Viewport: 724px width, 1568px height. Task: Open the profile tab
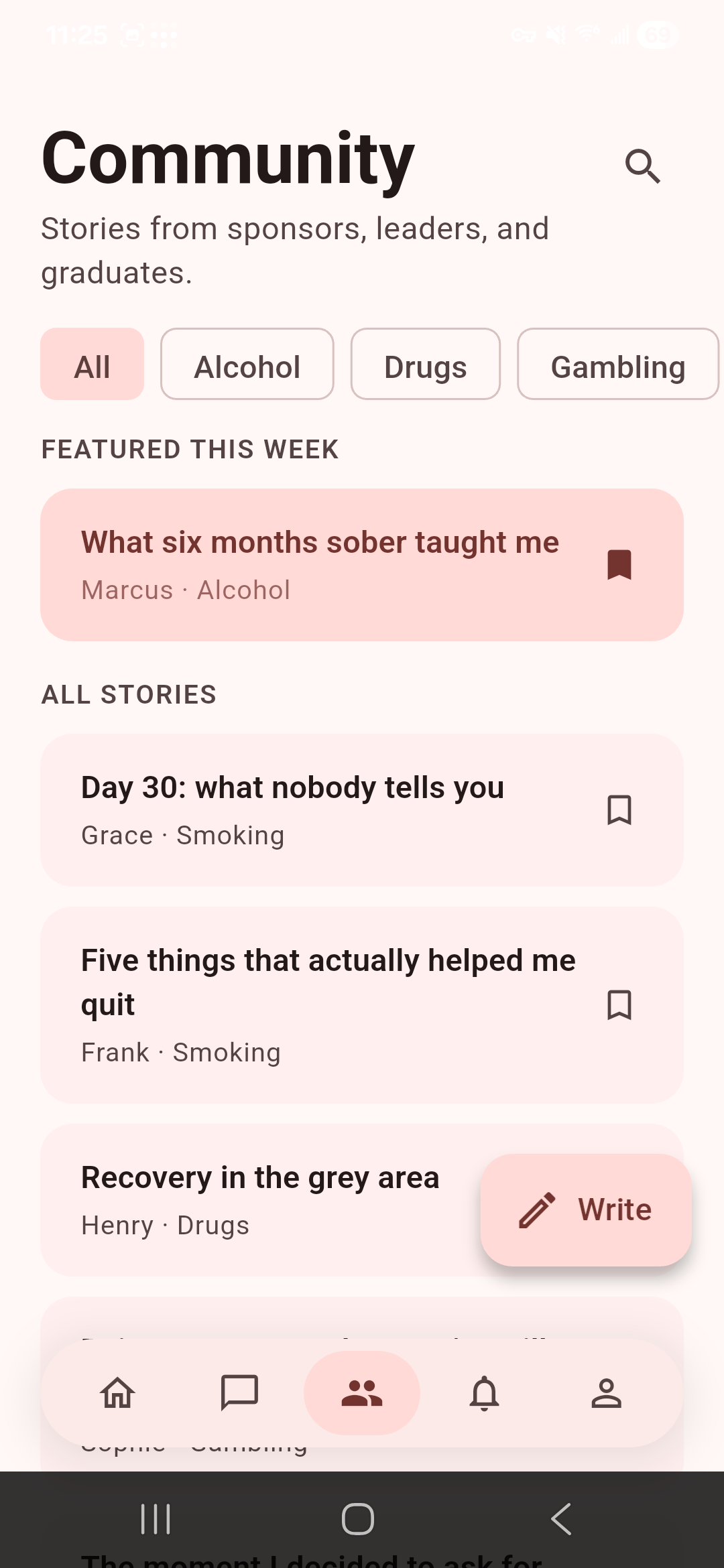606,1393
